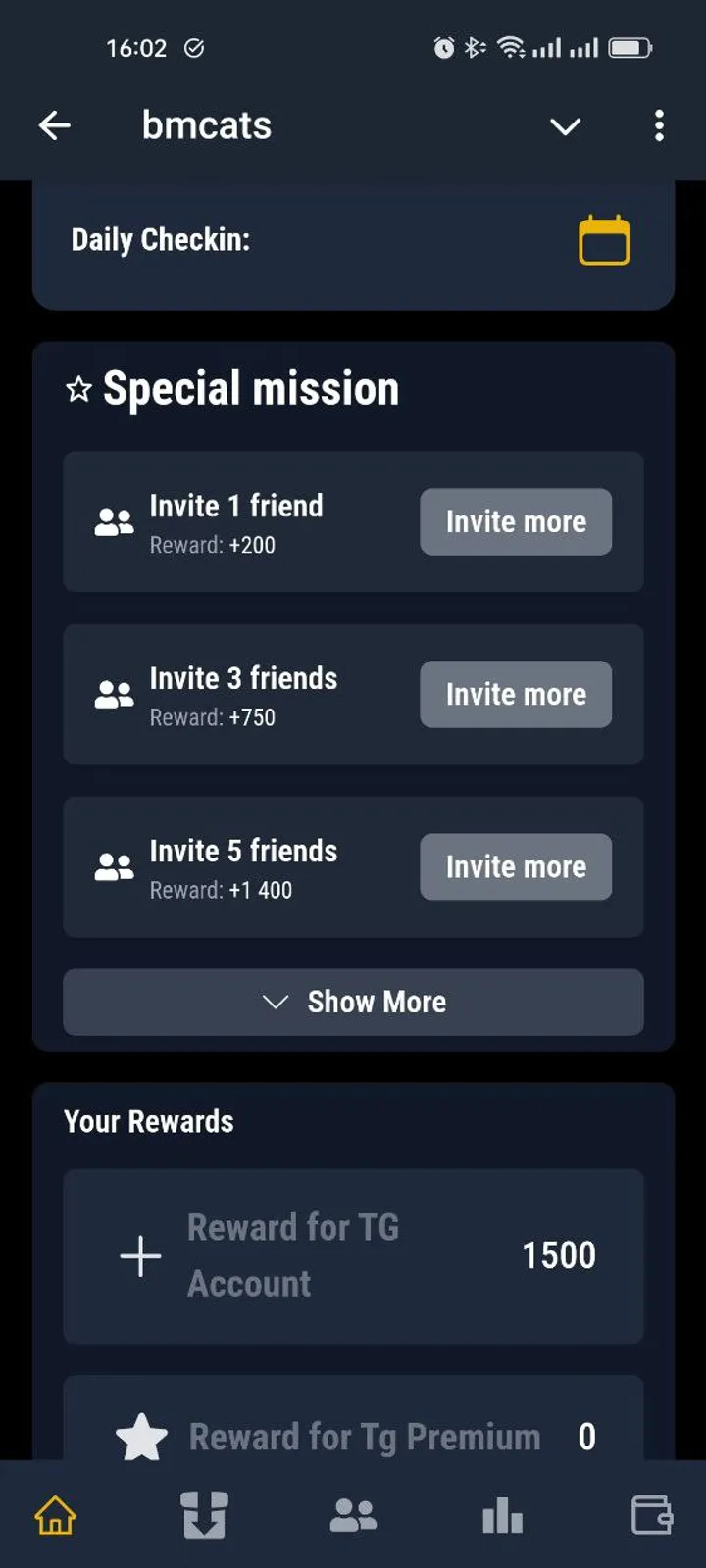This screenshot has width=706, height=1568.
Task: Tap Invite more for Invite 5 friends
Action: coord(516,866)
